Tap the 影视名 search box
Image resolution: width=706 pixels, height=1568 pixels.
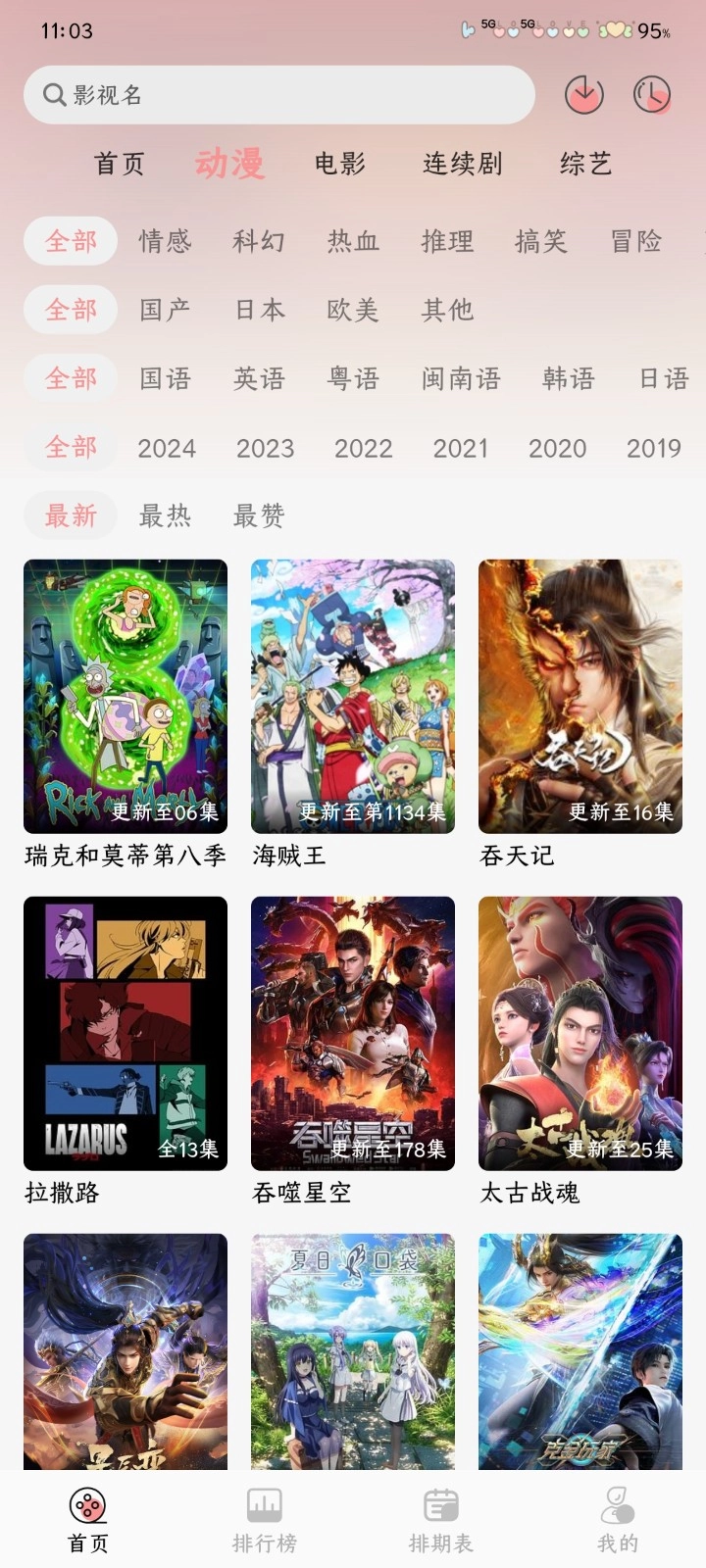[278, 95]
